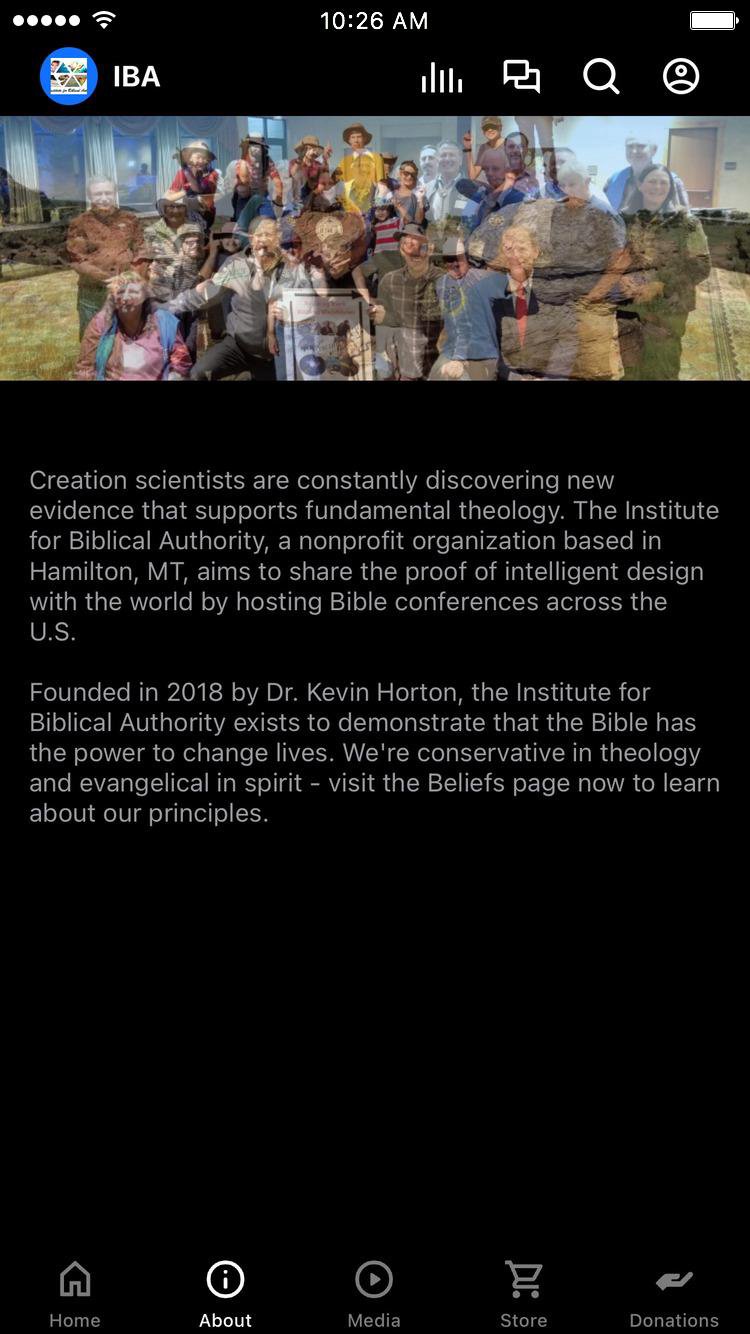Open the chat messages icon
This screenshot has width=750, height=1334.
point(521,77)
